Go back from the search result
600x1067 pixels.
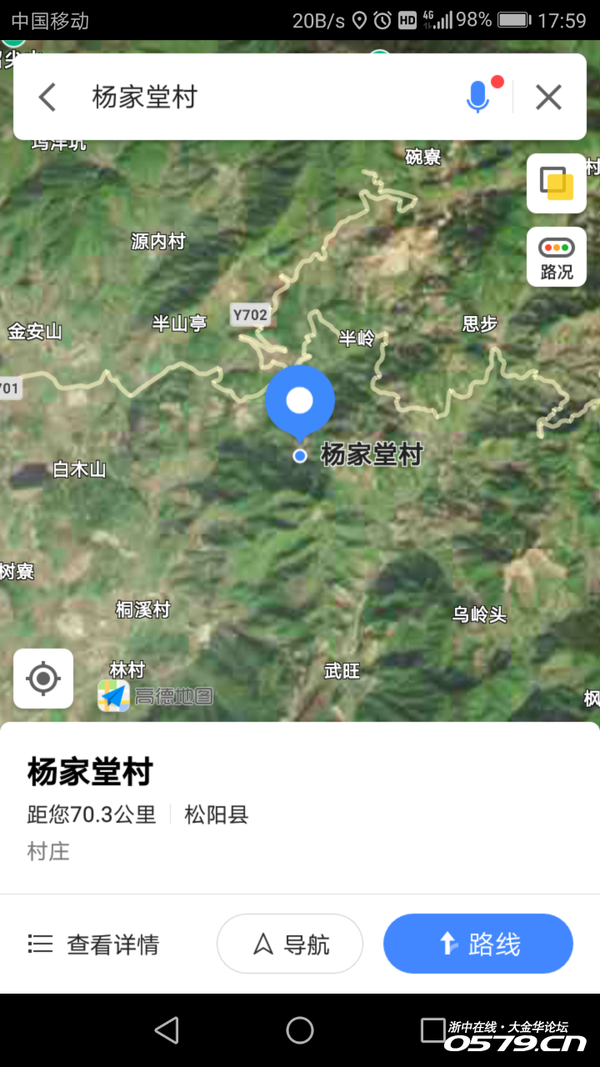(47, 97)
